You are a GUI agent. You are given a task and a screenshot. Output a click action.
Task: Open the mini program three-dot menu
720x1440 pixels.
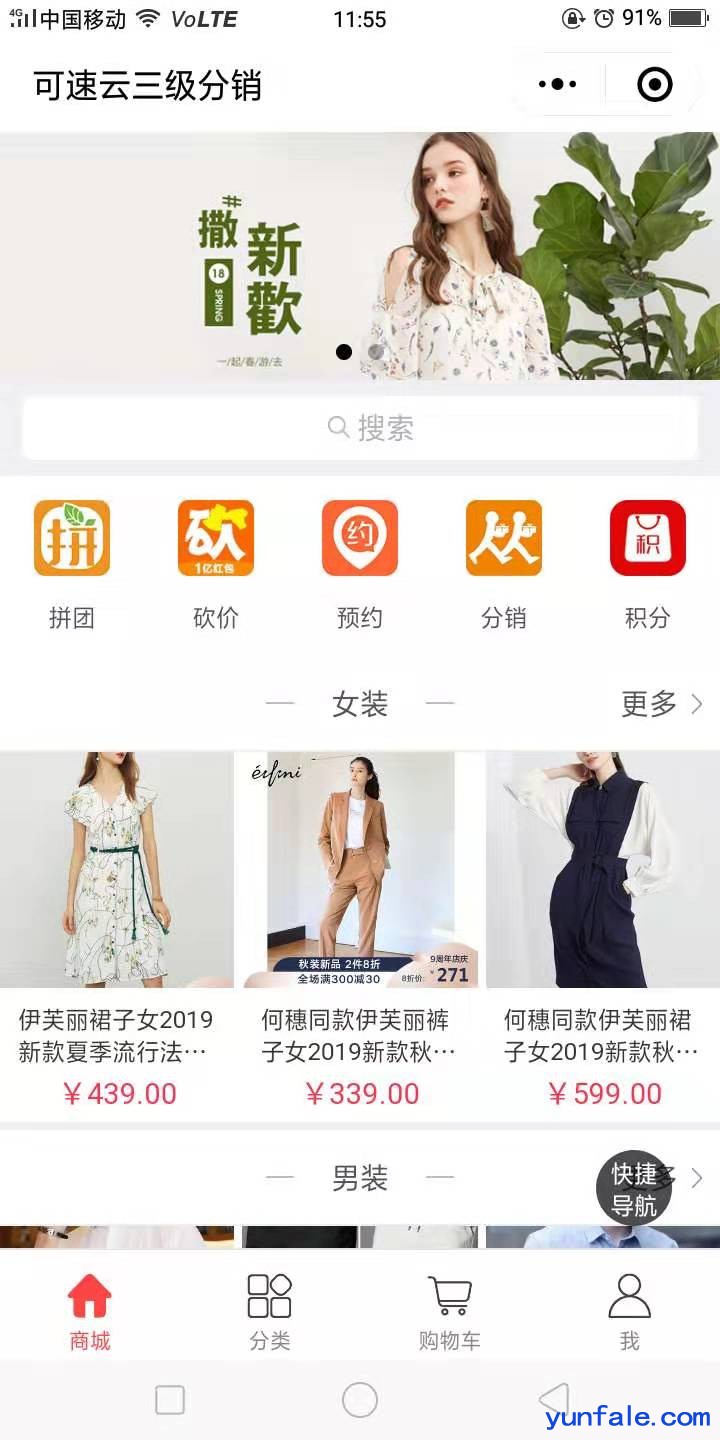coord(557,85)
